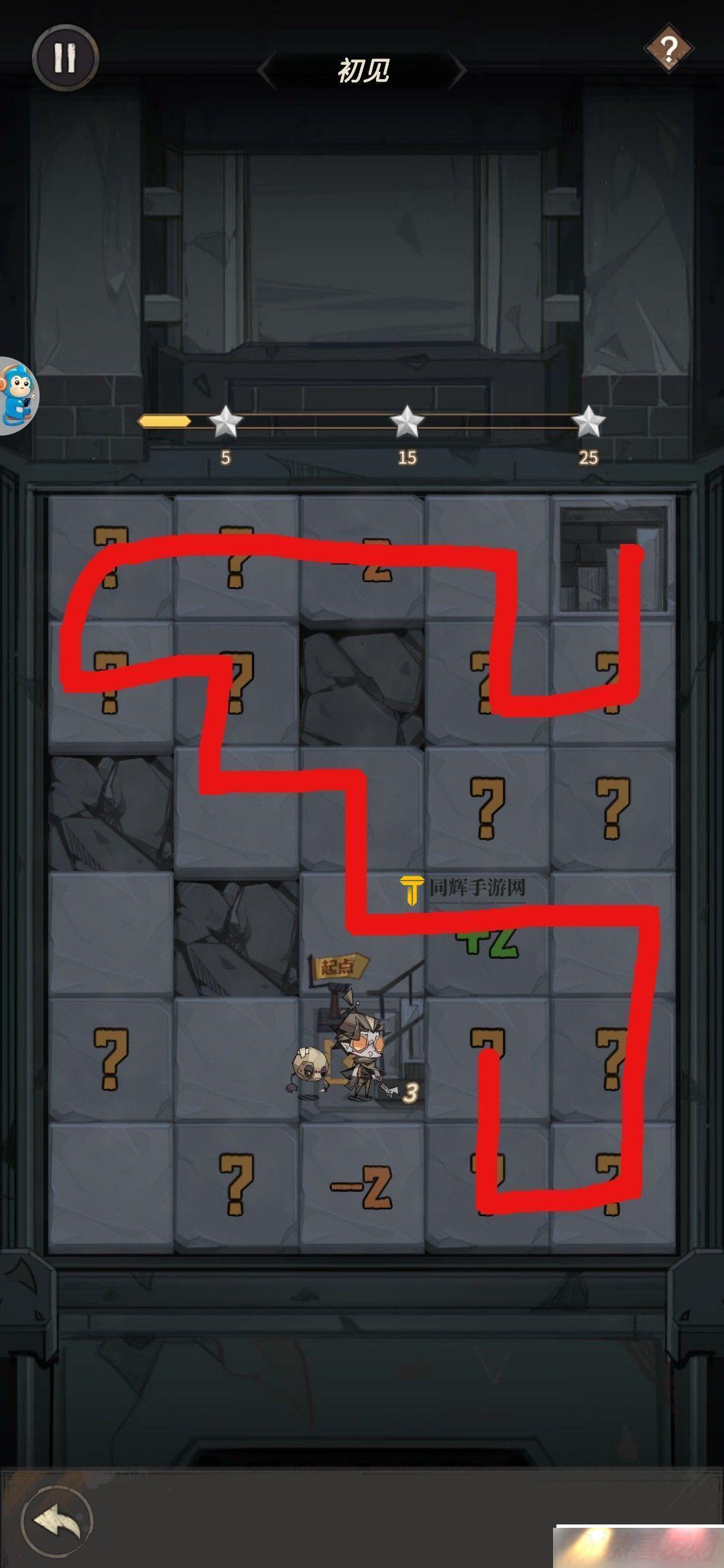
Task: Pause the game
Action: click(65, 58)
